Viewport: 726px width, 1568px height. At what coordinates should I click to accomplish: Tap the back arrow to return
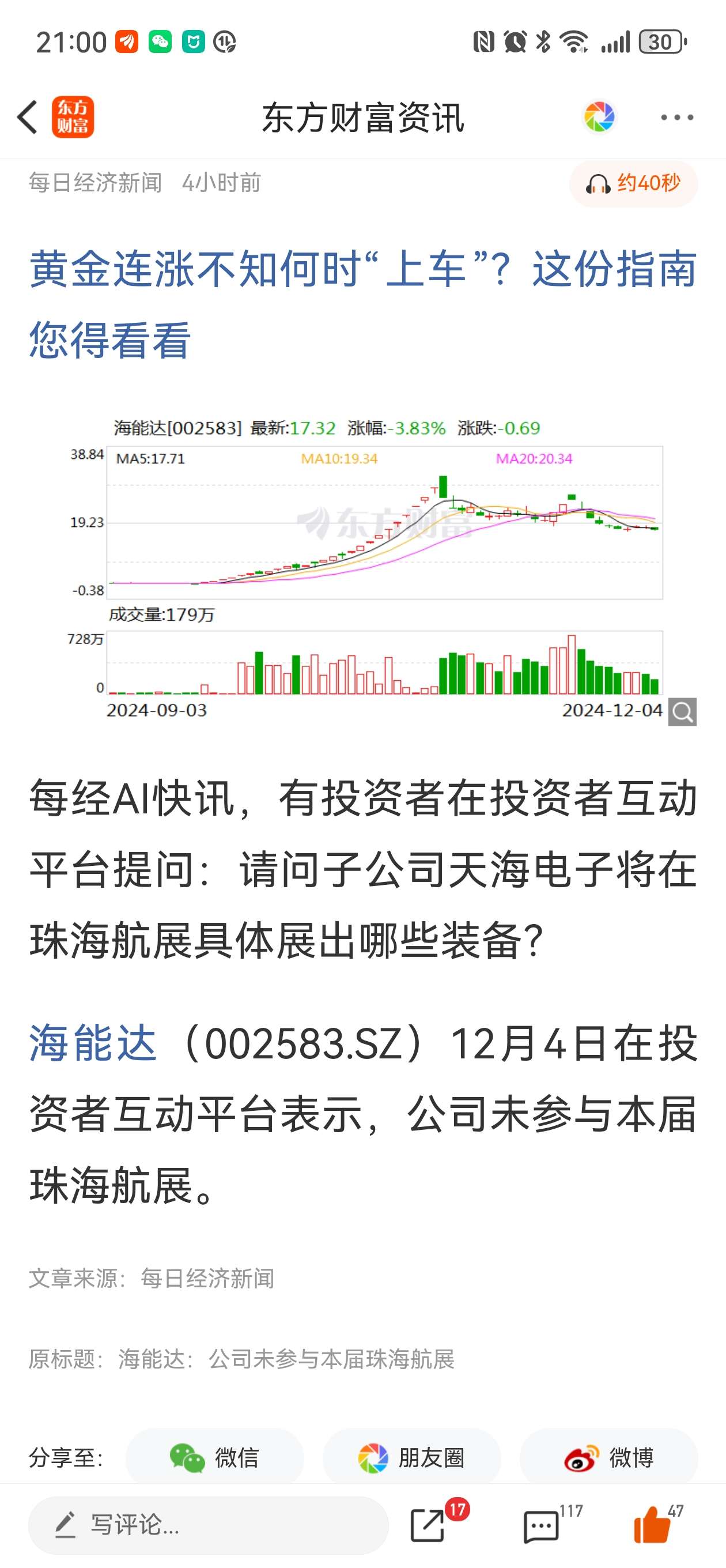[27, 117]
